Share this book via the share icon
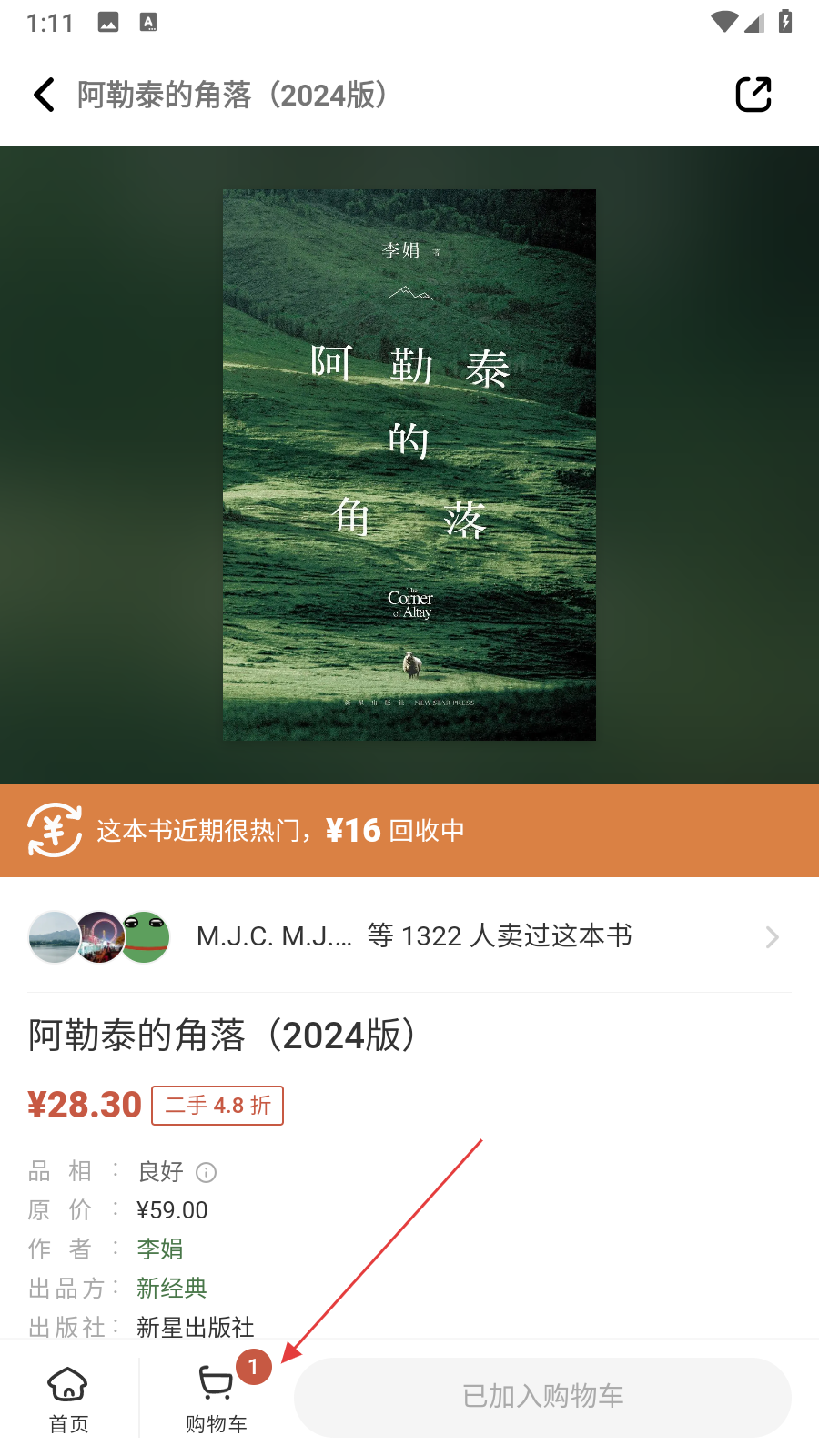Viewport: 819px width, 1456px height. (x=753, y=95)
